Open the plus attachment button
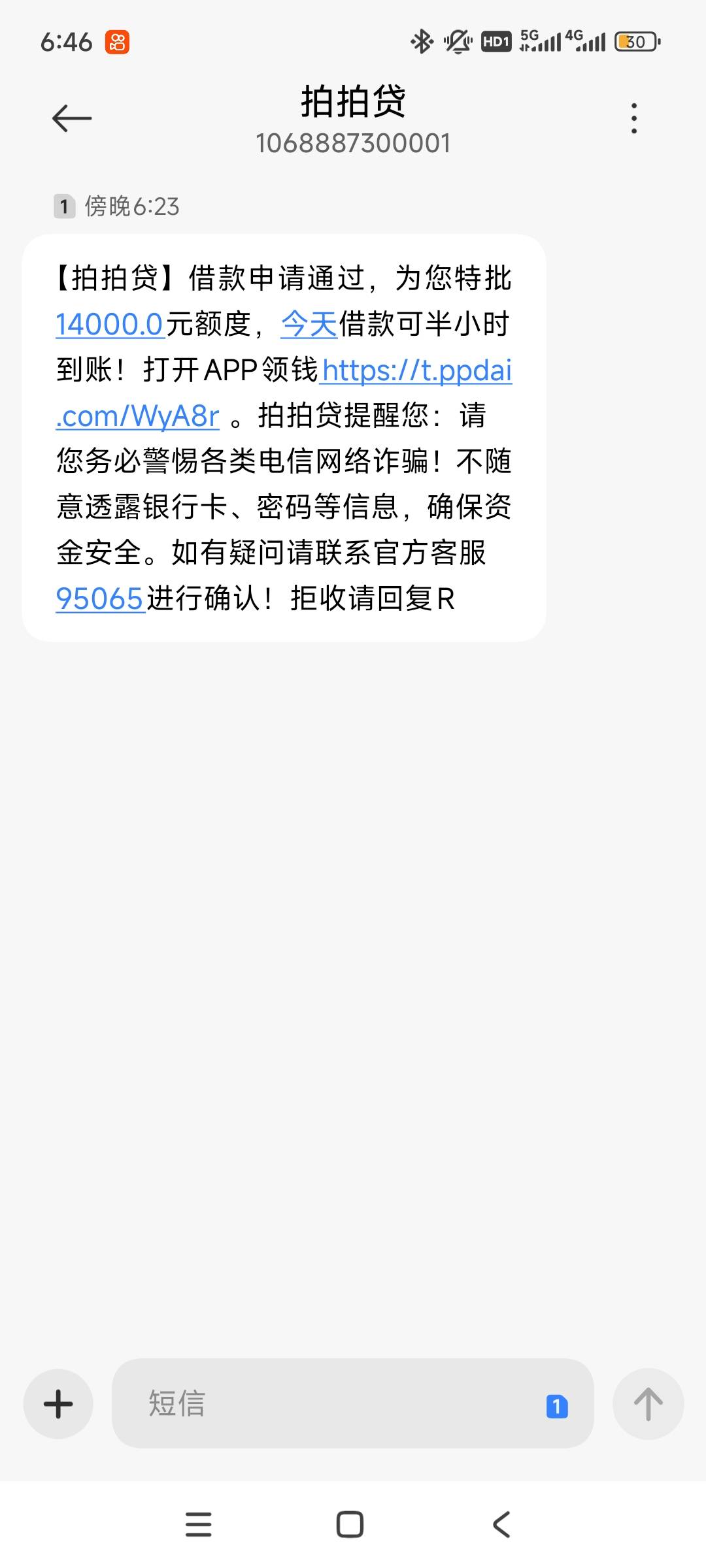706x1568 pixels. tap(58, 1403)
